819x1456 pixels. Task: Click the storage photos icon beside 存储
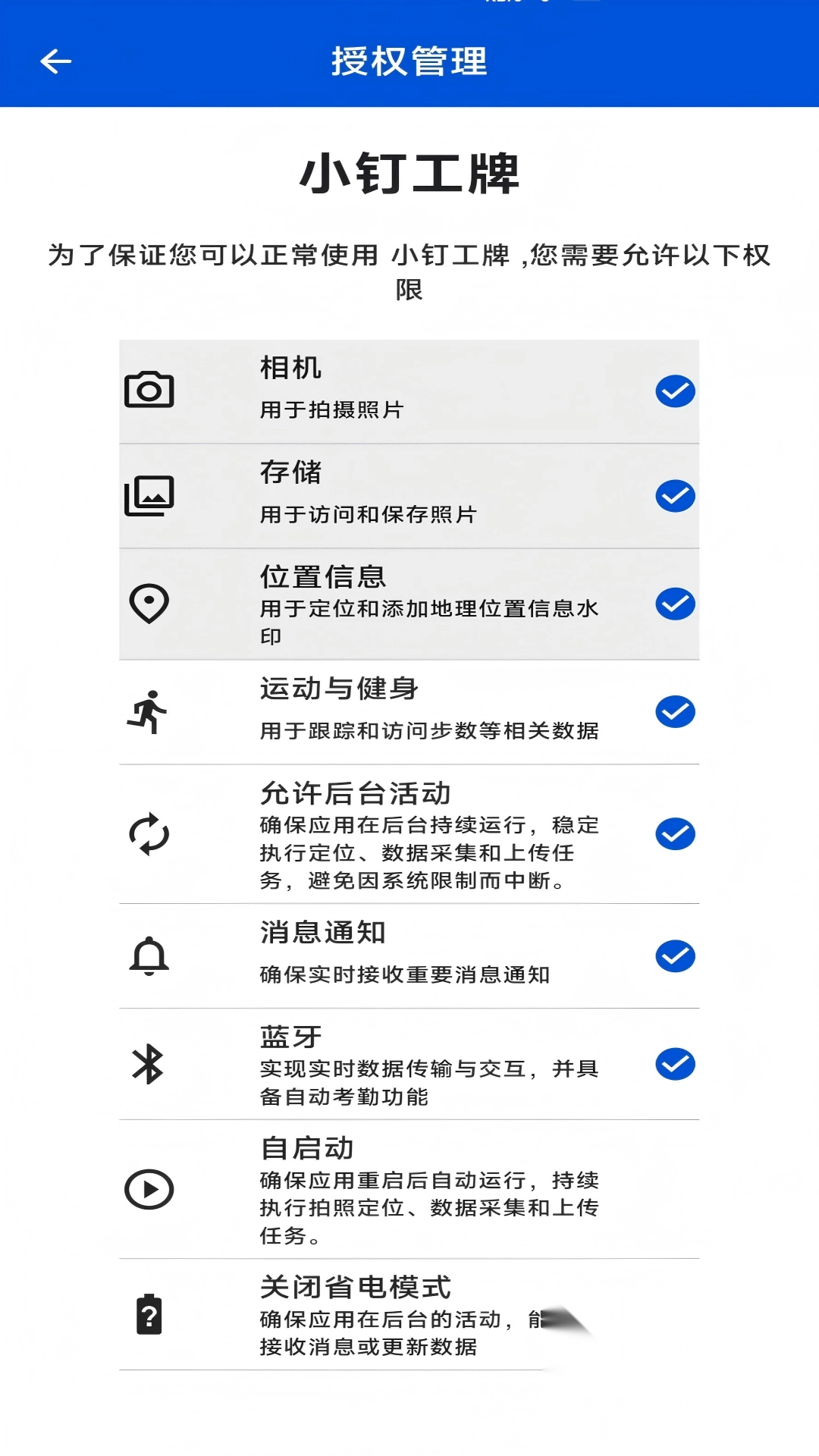[x=149, y=497]
